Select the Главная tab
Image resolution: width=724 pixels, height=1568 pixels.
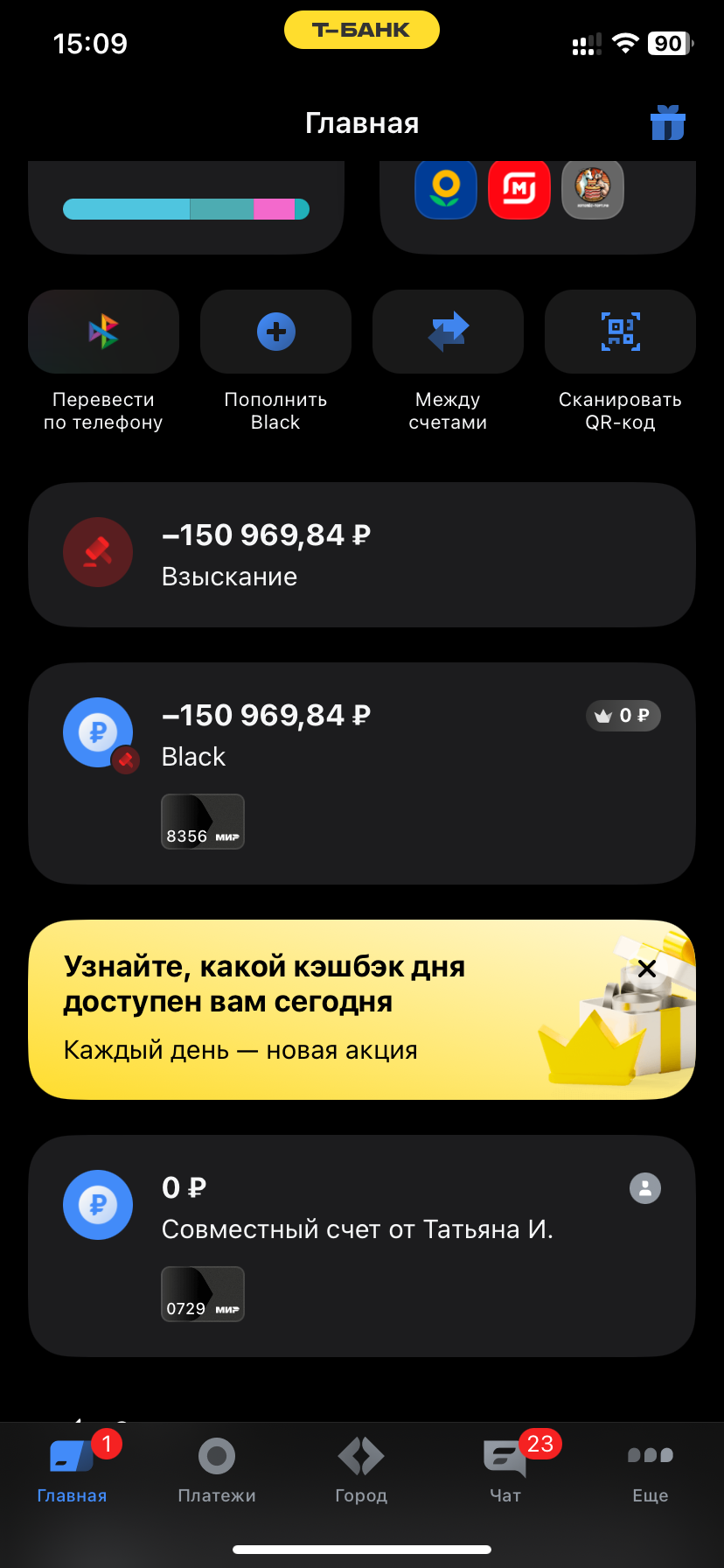pos(72,1470)
